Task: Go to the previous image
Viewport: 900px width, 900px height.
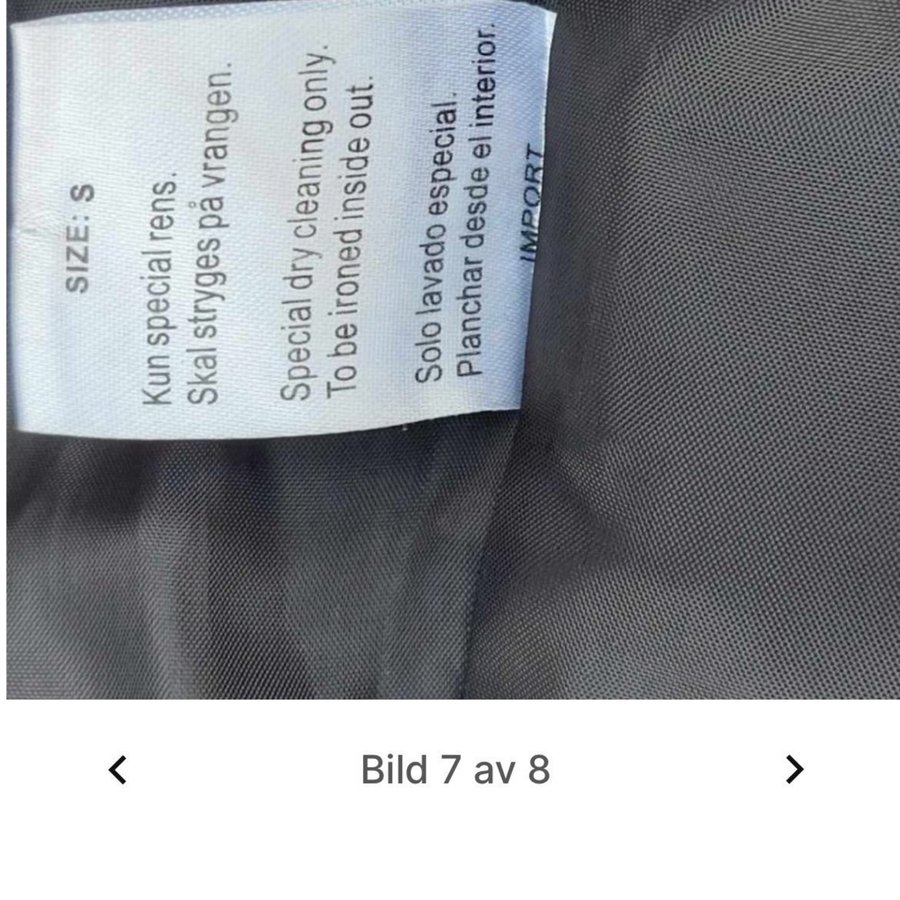Action: [x=118, y=769]
